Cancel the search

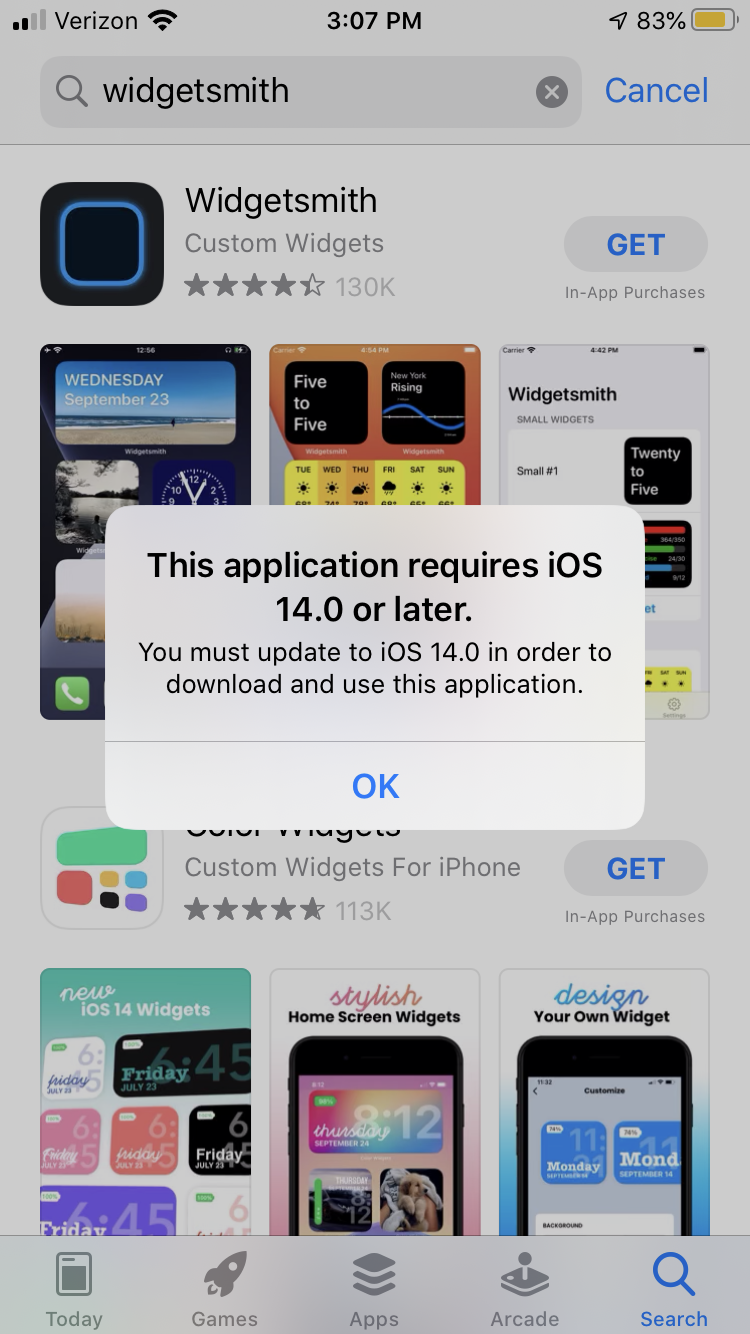pos(656,91)
